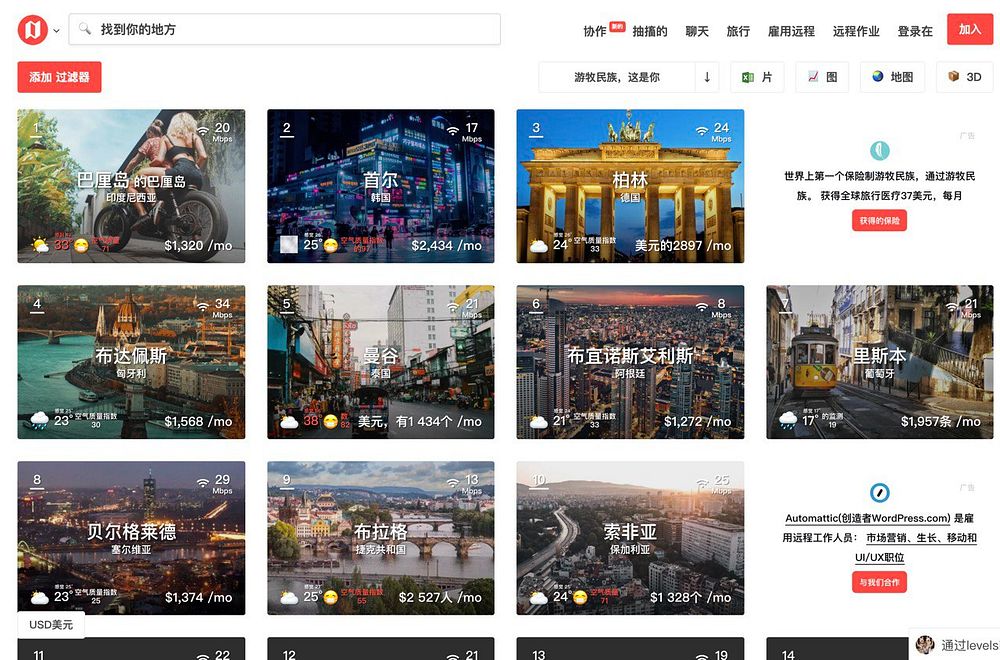Open the 里斯本 city card
The width and height of the screenshot is (1000, 660).
click(879, 362)
